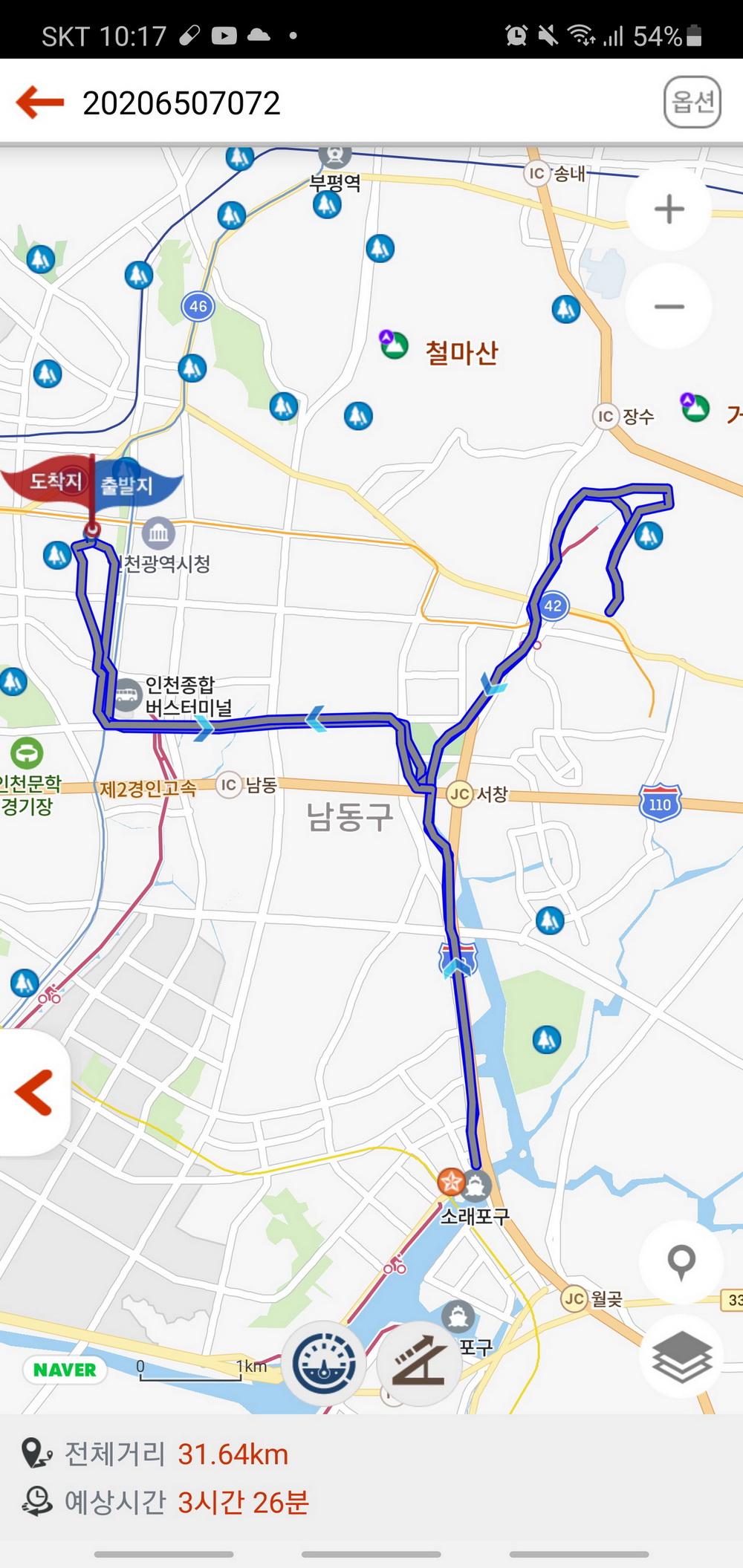Expand the side panel with red chevron
The height and width of the screenshot is (1568, 743).
tap(33, 1093)
